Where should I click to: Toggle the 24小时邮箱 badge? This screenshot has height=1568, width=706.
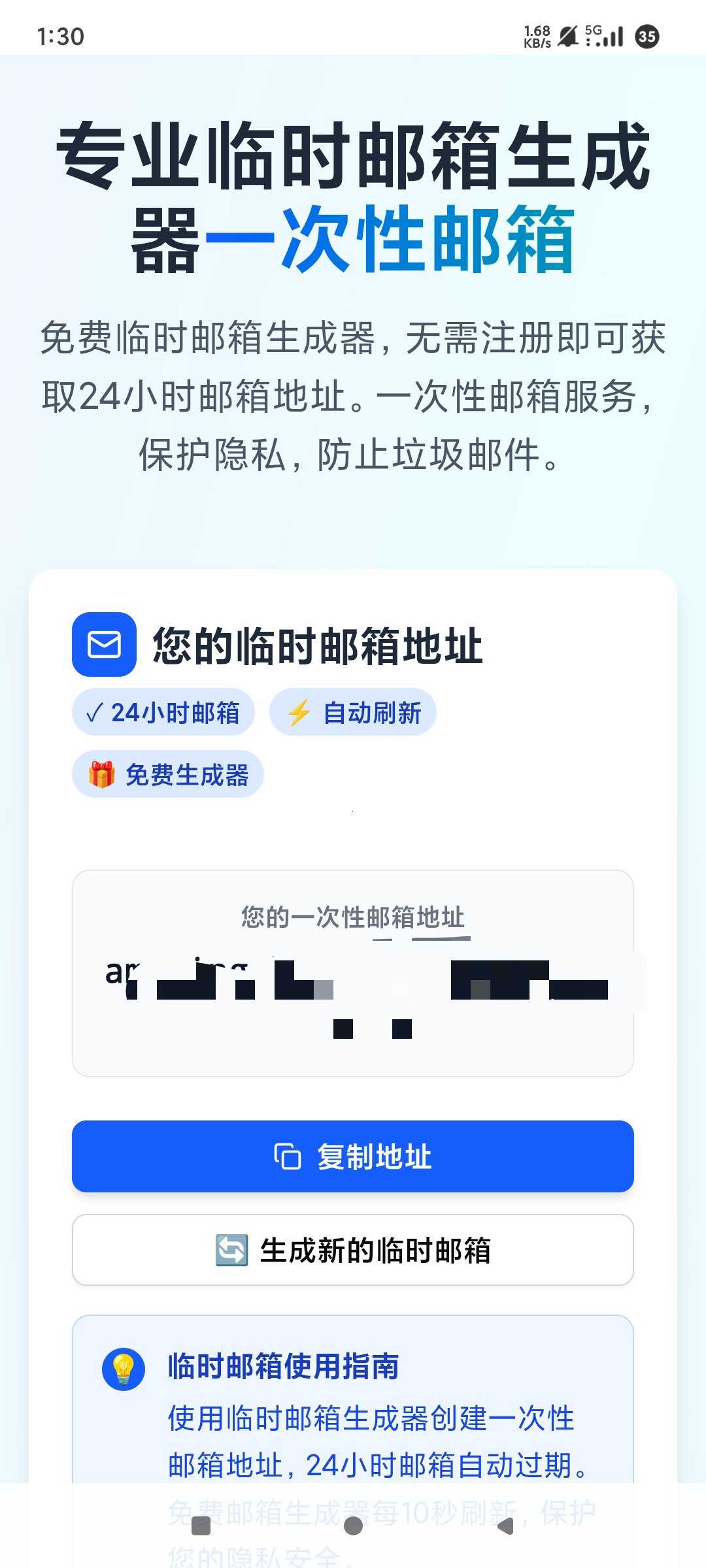click(x=163, y=712)
